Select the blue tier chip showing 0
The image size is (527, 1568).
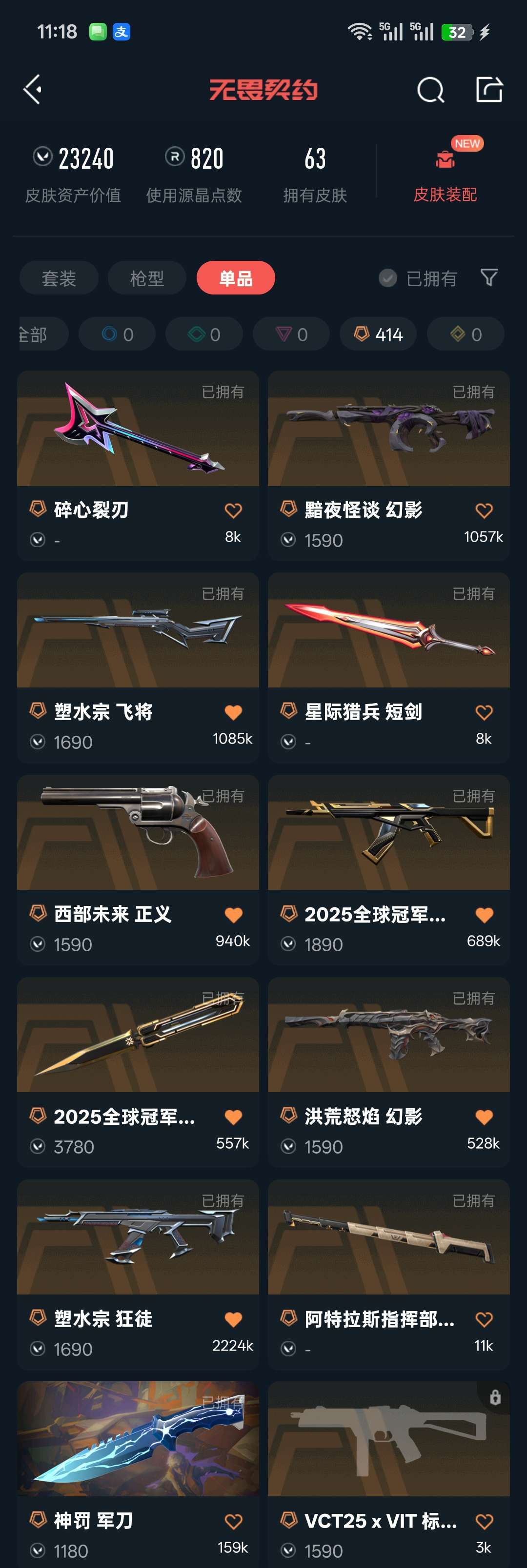pos(117,334)
